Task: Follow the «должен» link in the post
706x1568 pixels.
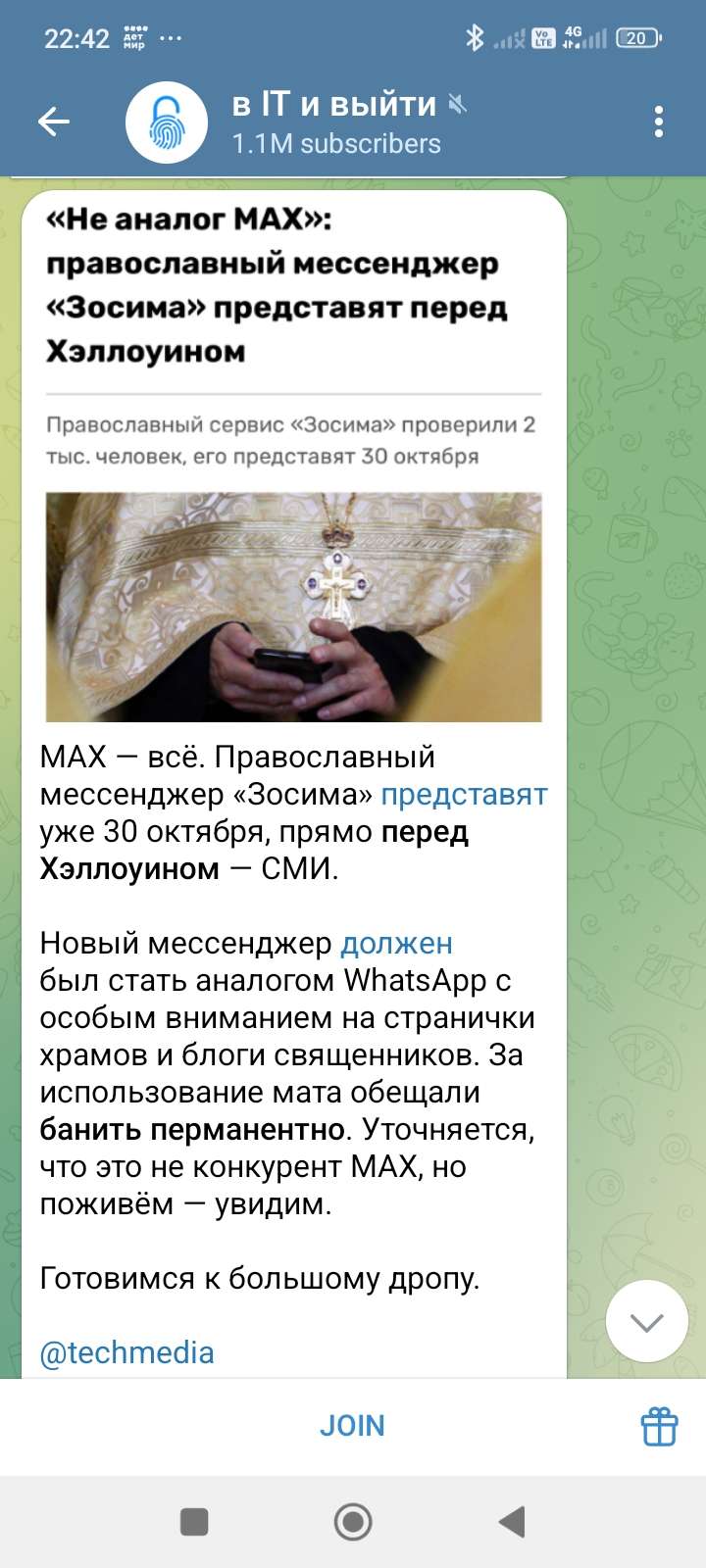Action: [396, 943]
